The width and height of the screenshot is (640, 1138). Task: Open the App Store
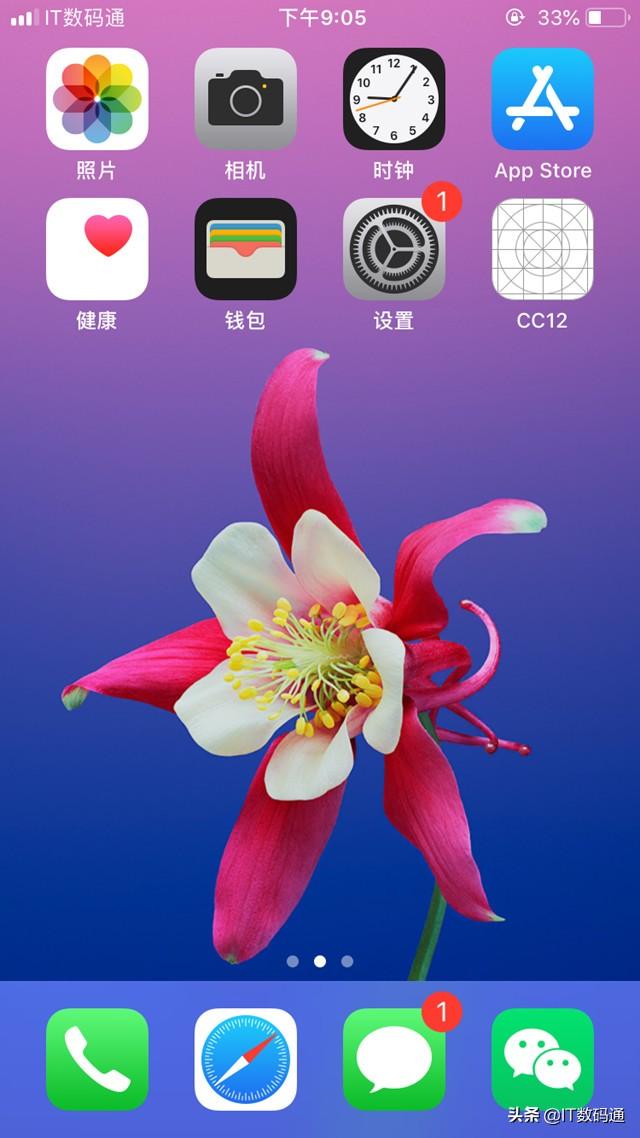pyautogui.click(x=543, y=99)
